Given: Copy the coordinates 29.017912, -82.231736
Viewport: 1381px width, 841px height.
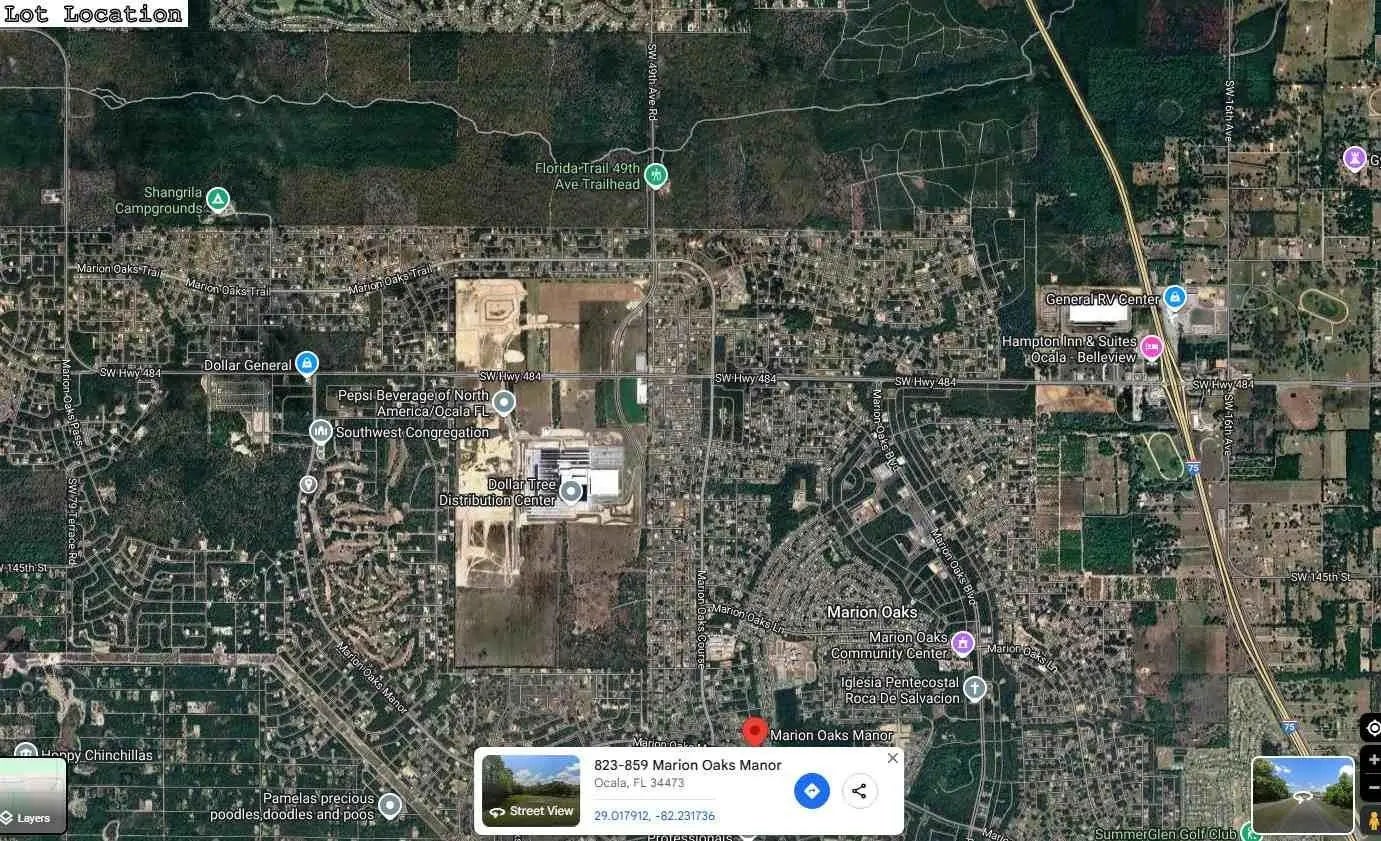Looking at the screenshot, I should [x=654, y=816].
